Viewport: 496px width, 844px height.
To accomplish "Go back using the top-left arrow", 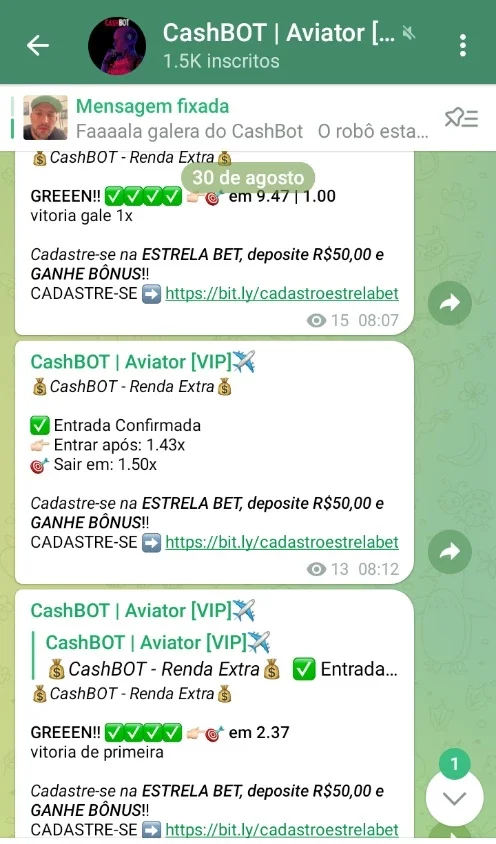I will tap(38, 45).
